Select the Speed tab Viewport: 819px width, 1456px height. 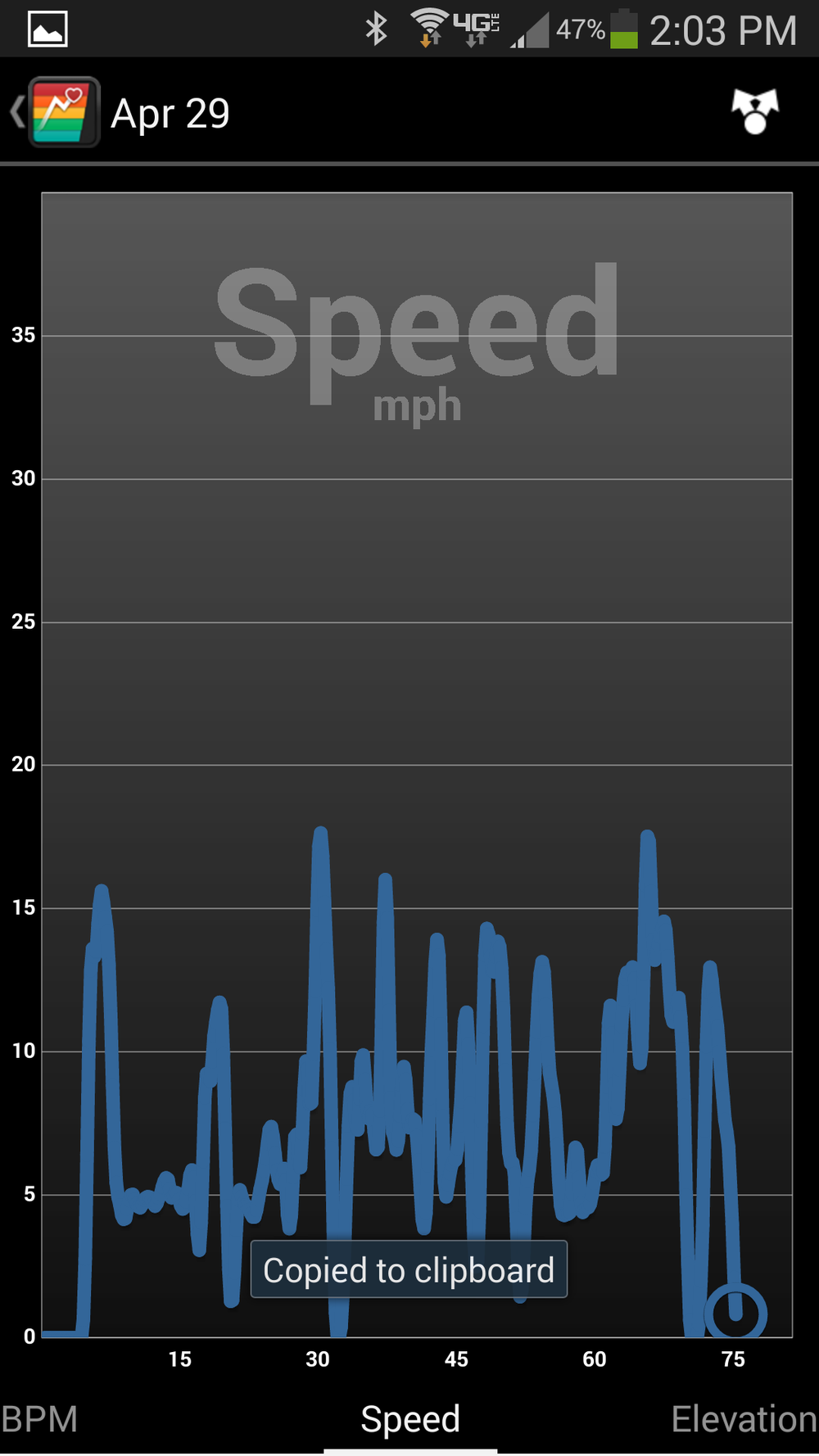(410, 1419)
